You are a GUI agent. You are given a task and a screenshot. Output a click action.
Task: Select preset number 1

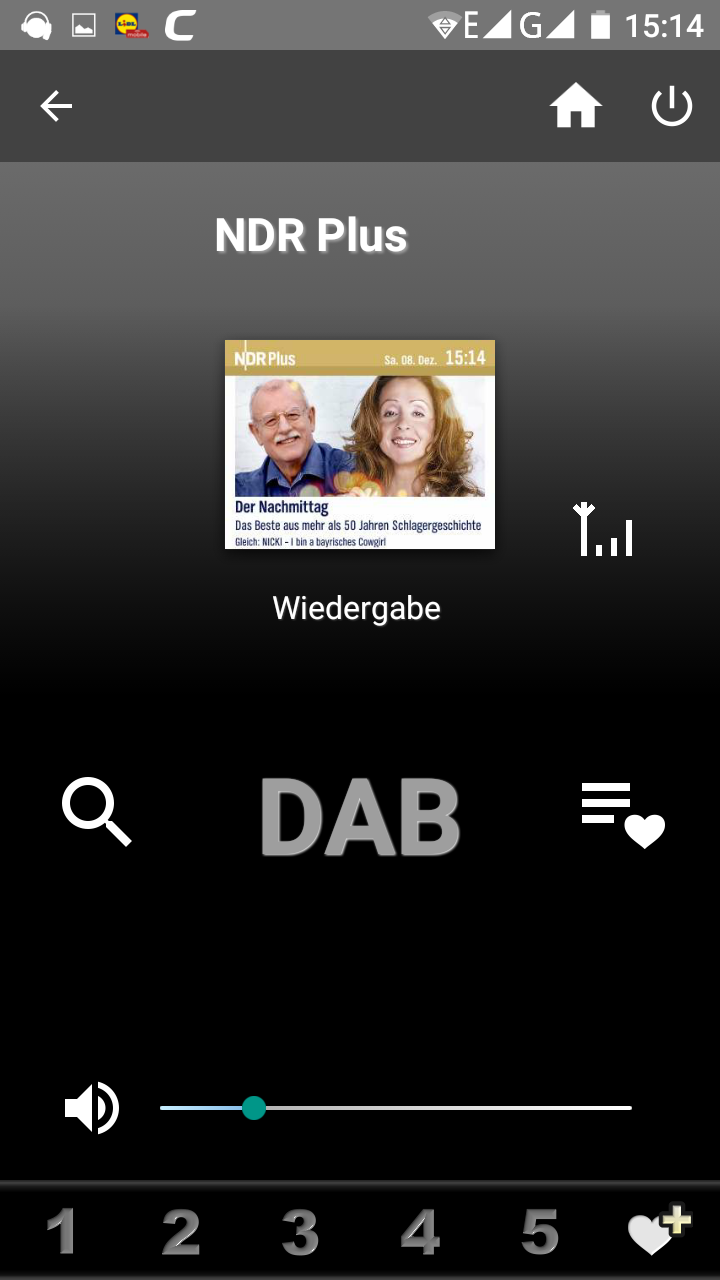coord(62,1232)
